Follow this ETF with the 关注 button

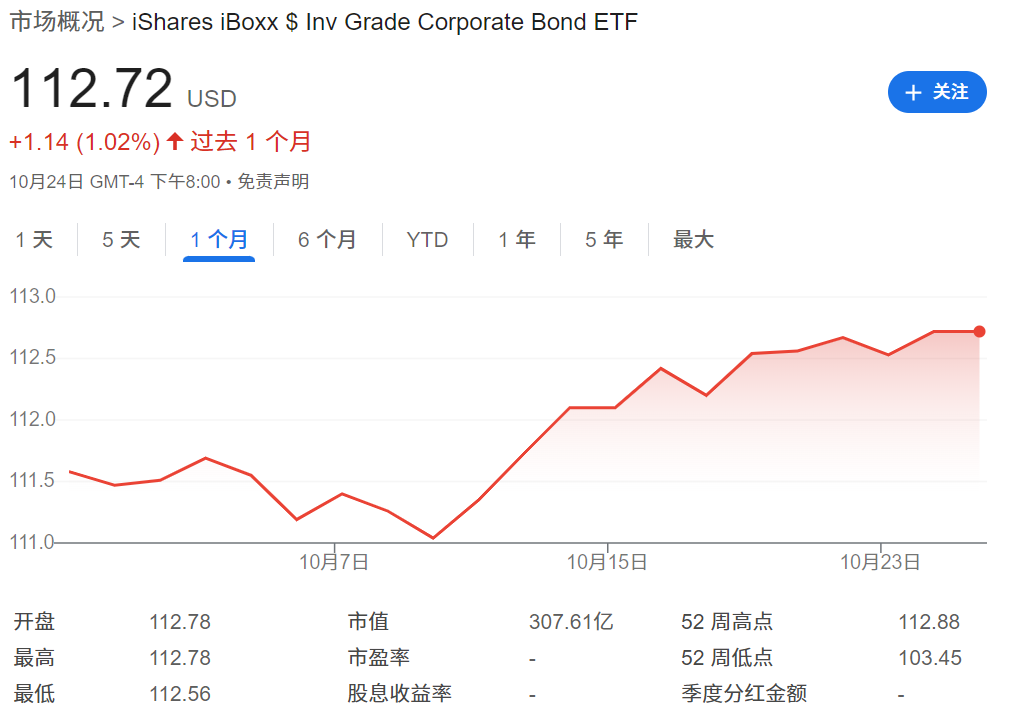tap(937, 92)
